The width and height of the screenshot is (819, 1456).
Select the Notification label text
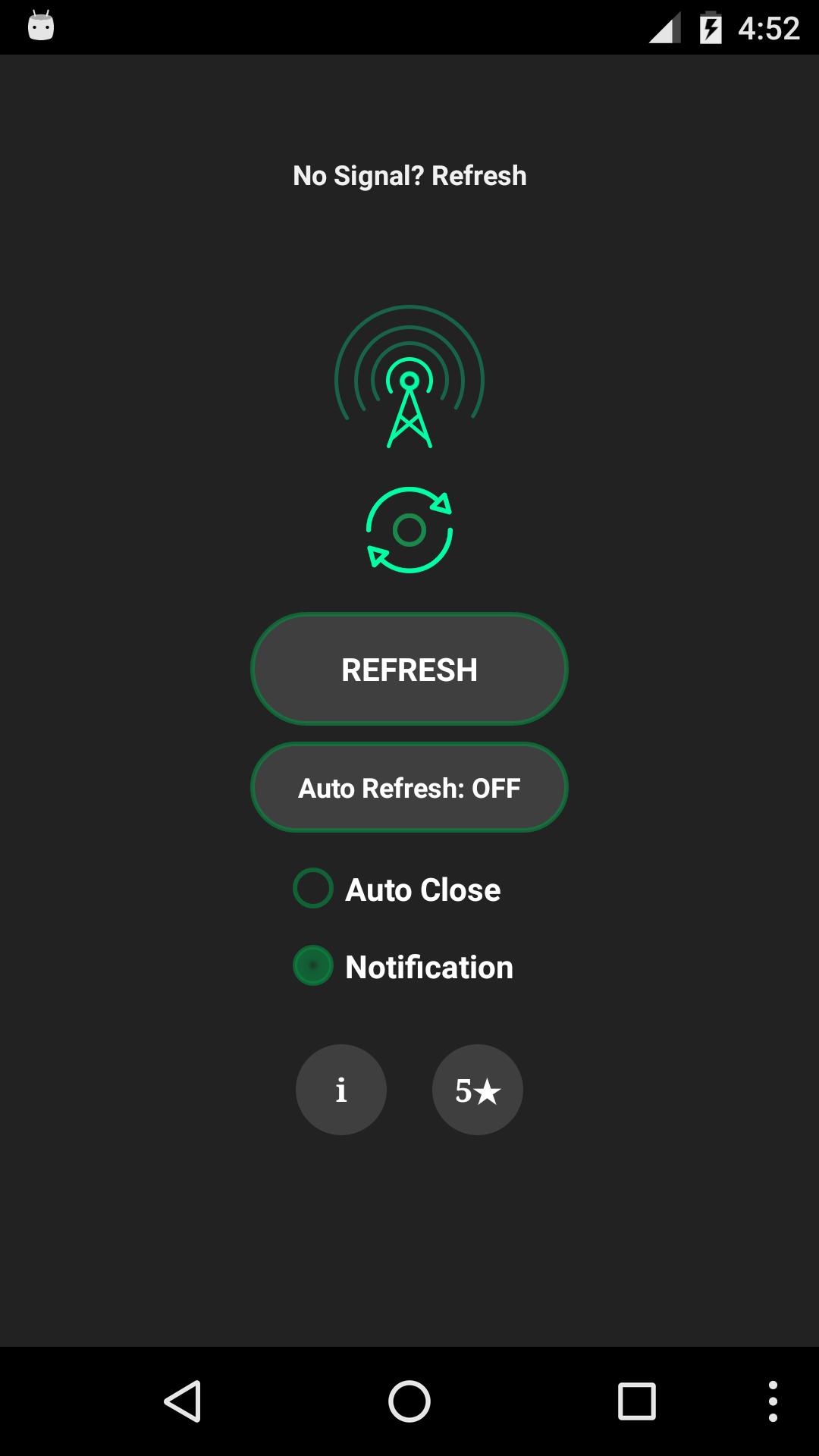click(x=429, y=966)
